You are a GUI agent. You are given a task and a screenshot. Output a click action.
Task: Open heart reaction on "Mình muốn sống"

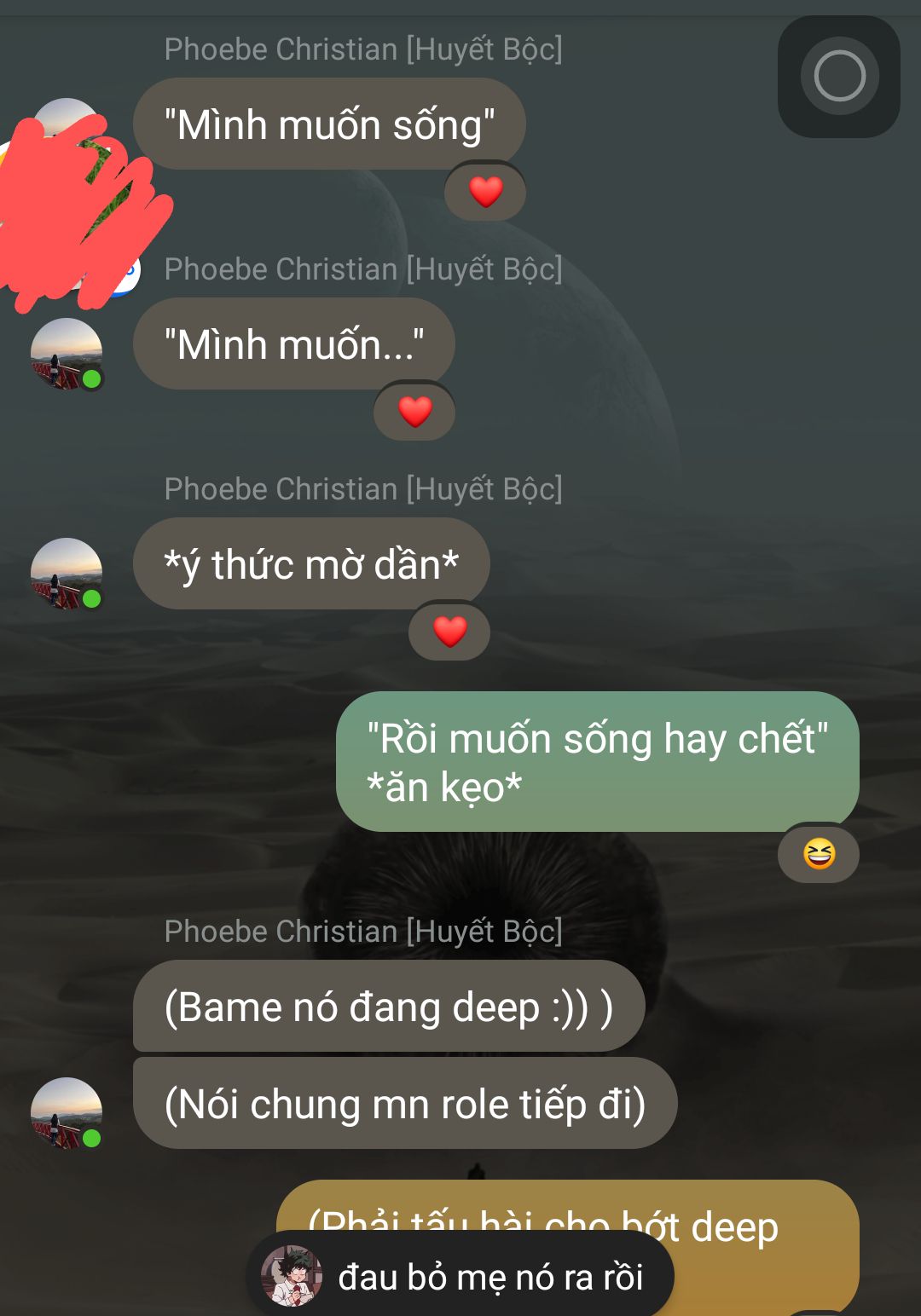point(485,192)
